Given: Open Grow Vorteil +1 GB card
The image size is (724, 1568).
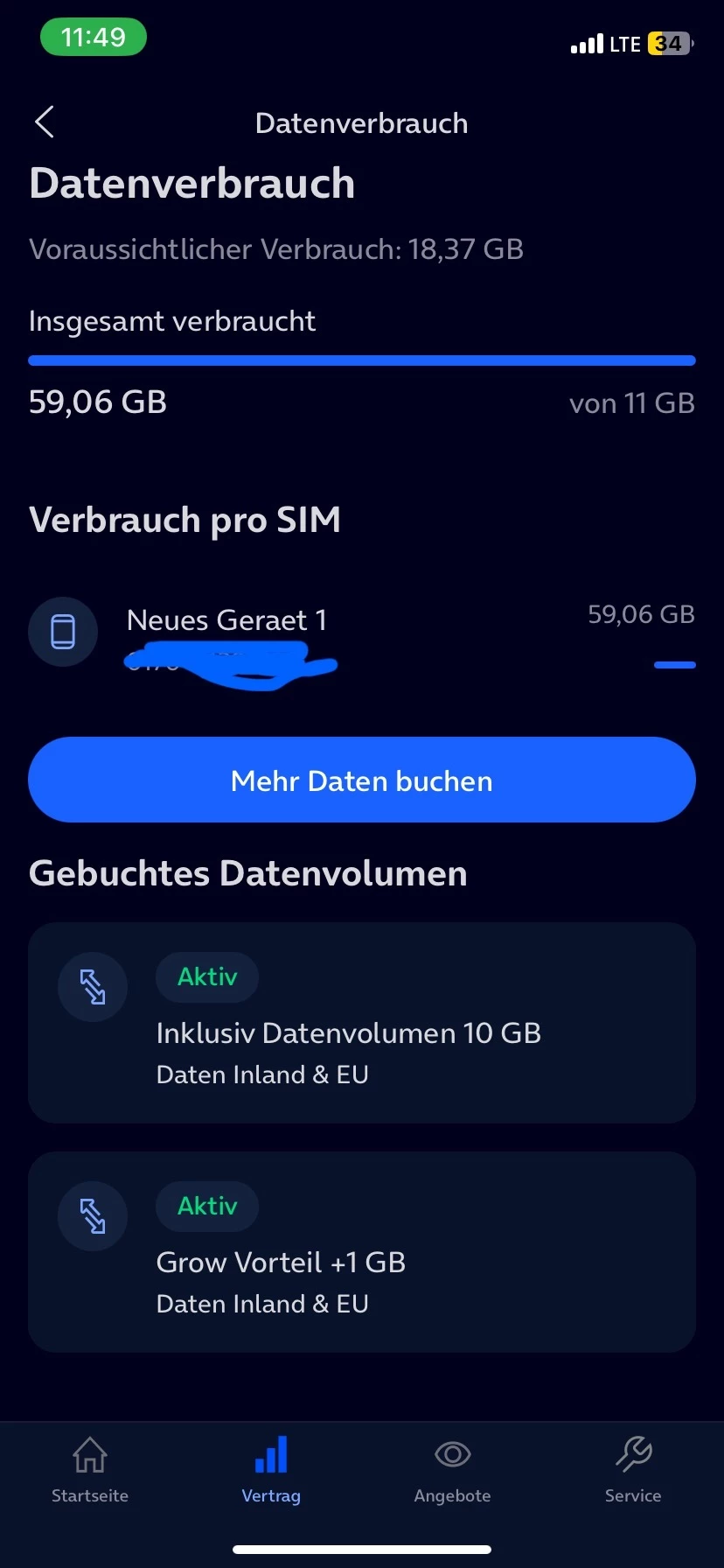Looking at the screenshot, I should [x=362, y=1251].
